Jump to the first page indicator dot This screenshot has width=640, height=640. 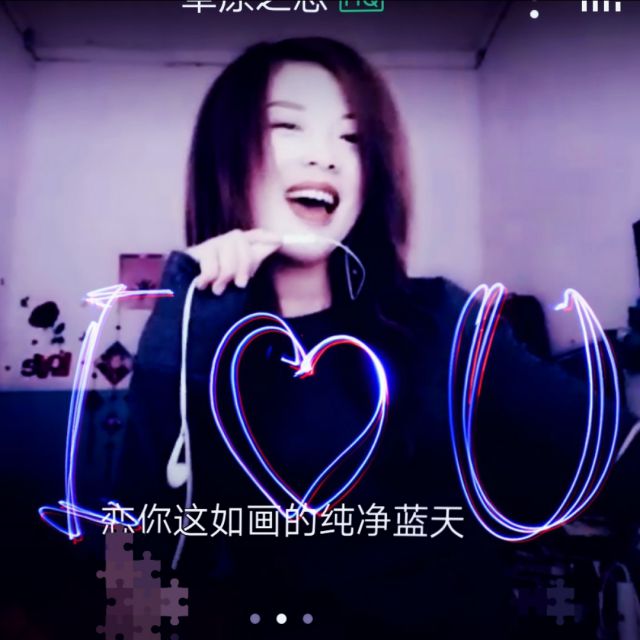pos(255,619)
